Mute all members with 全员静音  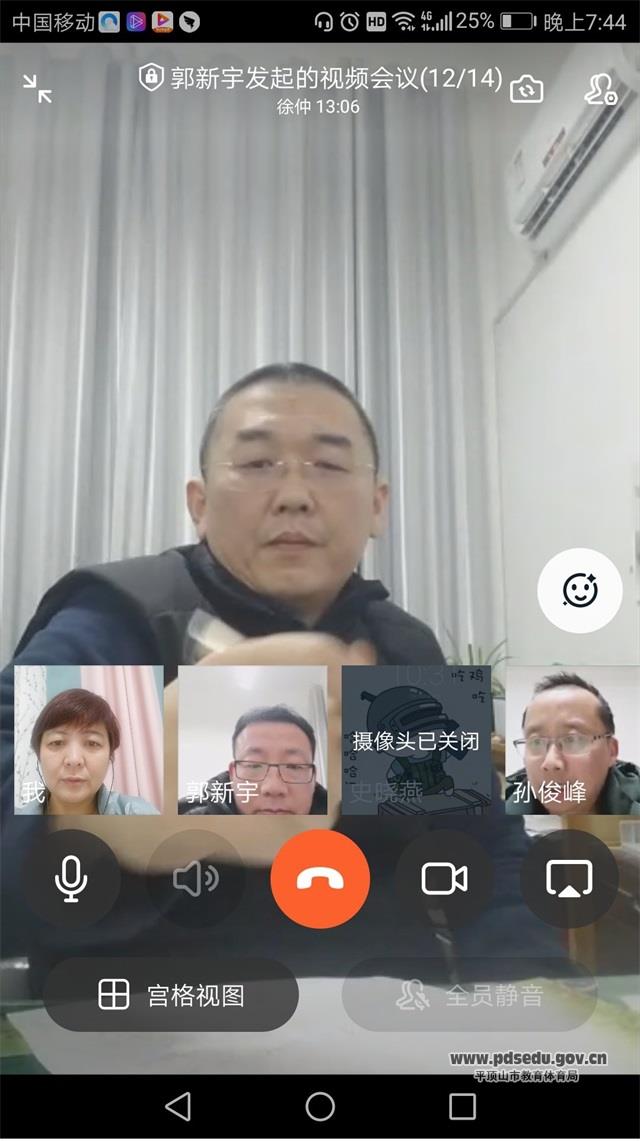click(x=470, y=995)
